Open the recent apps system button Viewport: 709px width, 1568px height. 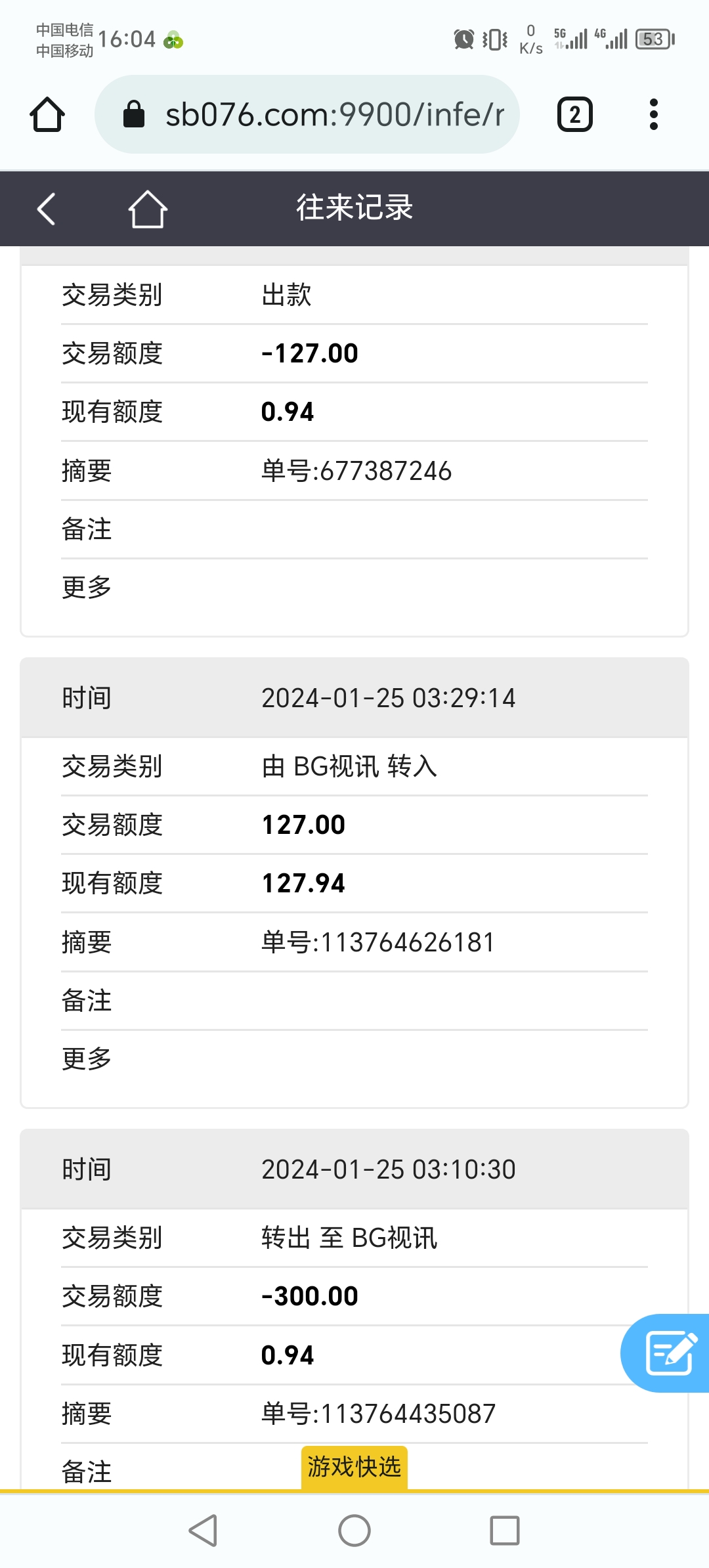click(x=504, y=1531)
